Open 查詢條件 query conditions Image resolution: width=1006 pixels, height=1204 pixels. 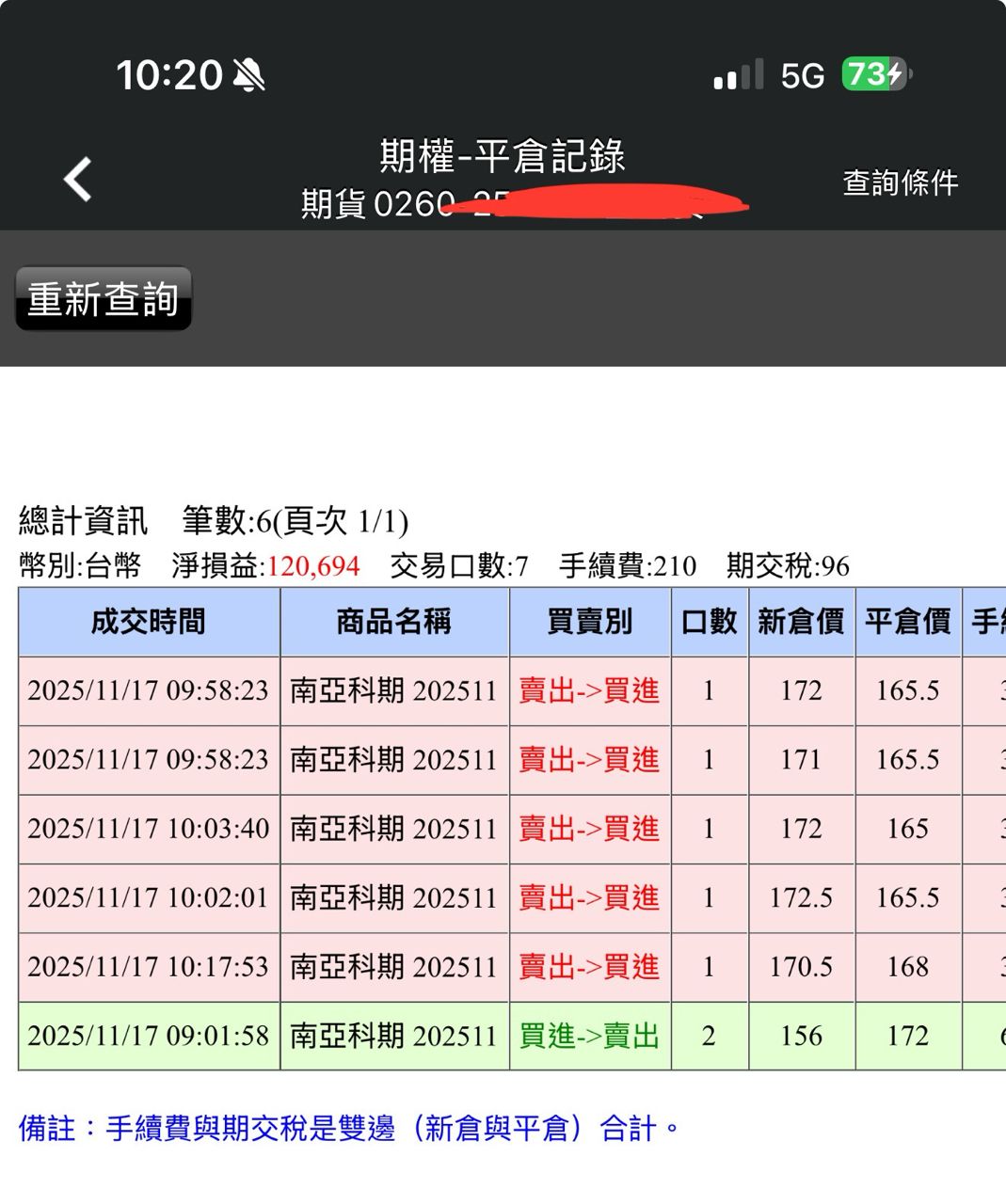[900, 182]
